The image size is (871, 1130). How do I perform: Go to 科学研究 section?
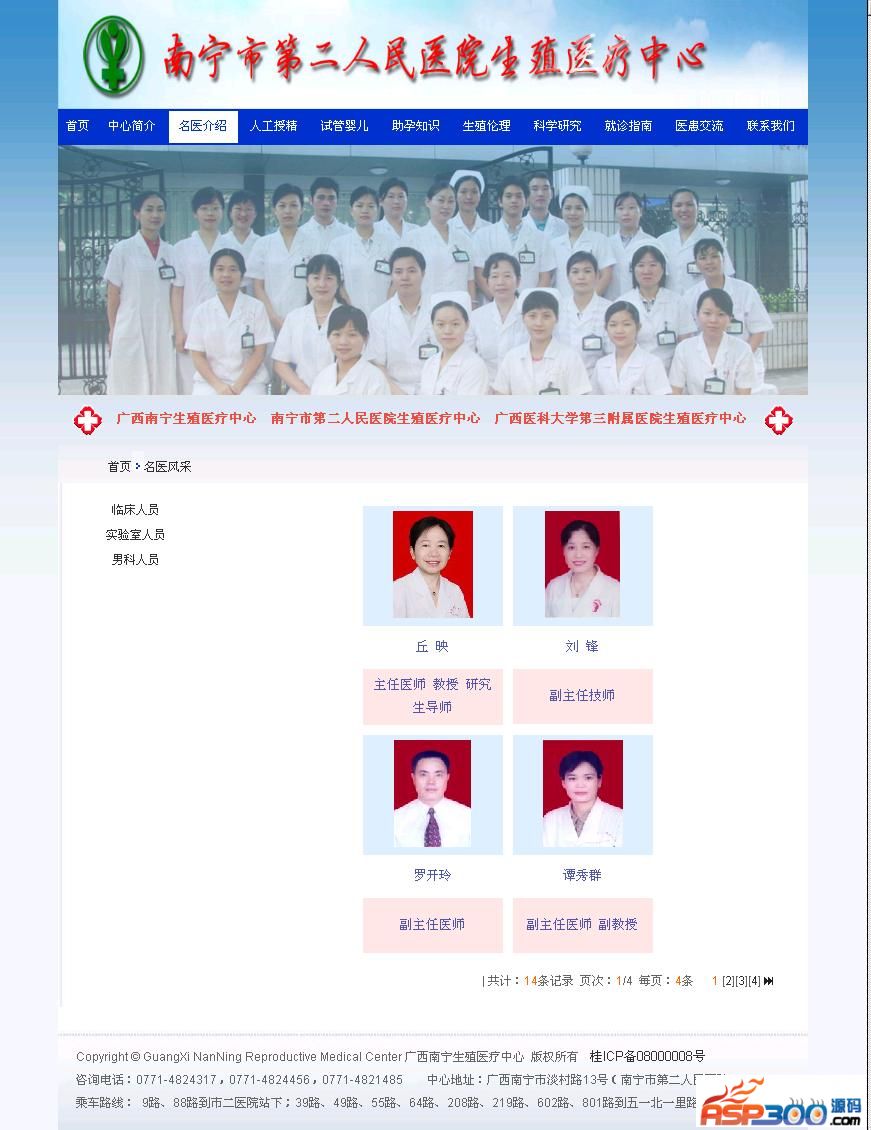(x=557, y=126)
